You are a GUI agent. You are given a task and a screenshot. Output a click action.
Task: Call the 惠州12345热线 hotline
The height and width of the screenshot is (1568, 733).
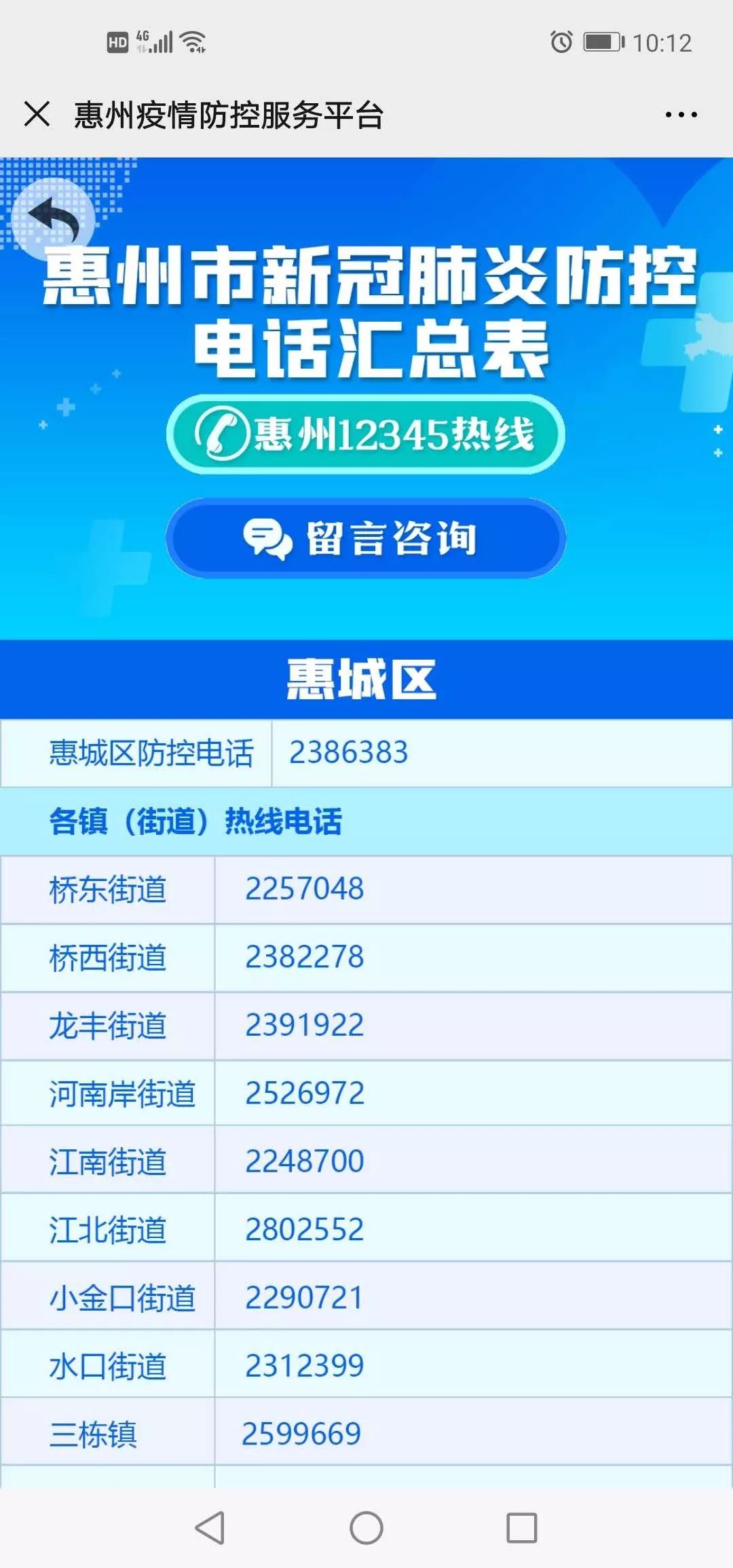click(x=366, y=434)
